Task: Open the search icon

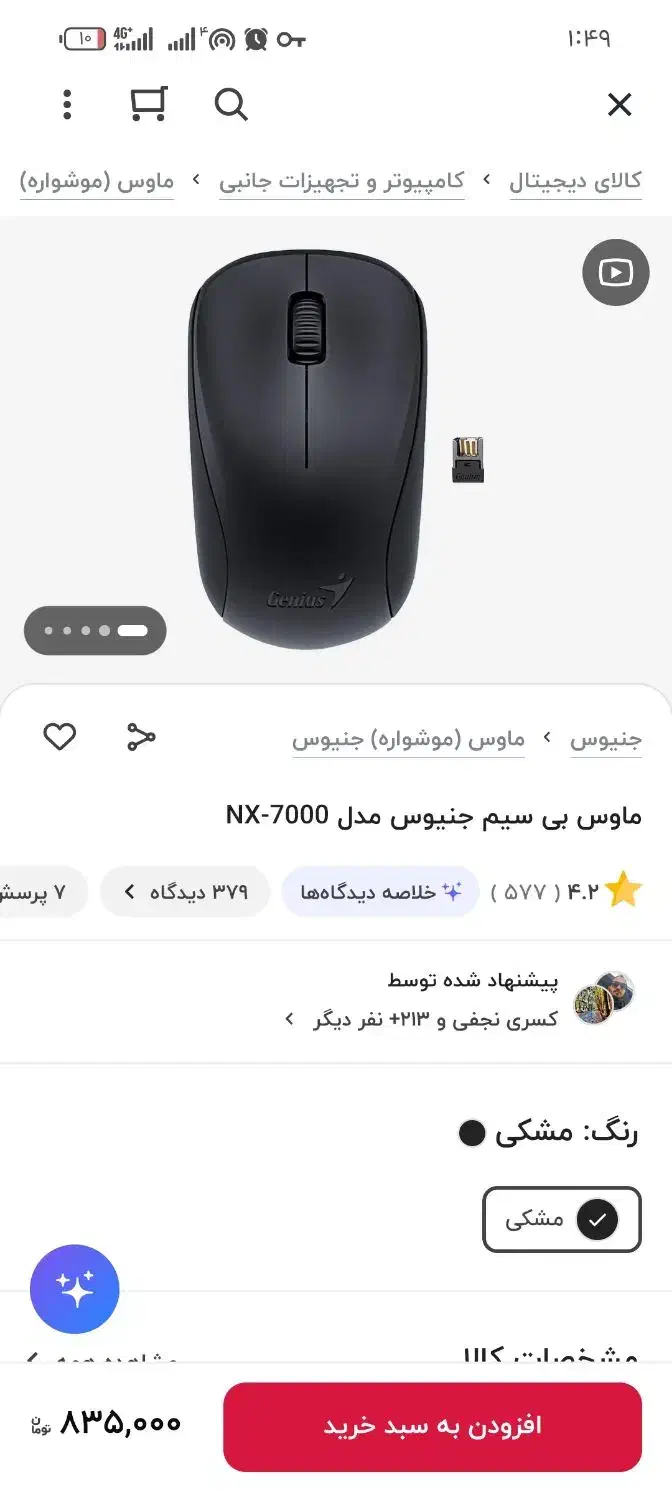Action: point(231,104)
